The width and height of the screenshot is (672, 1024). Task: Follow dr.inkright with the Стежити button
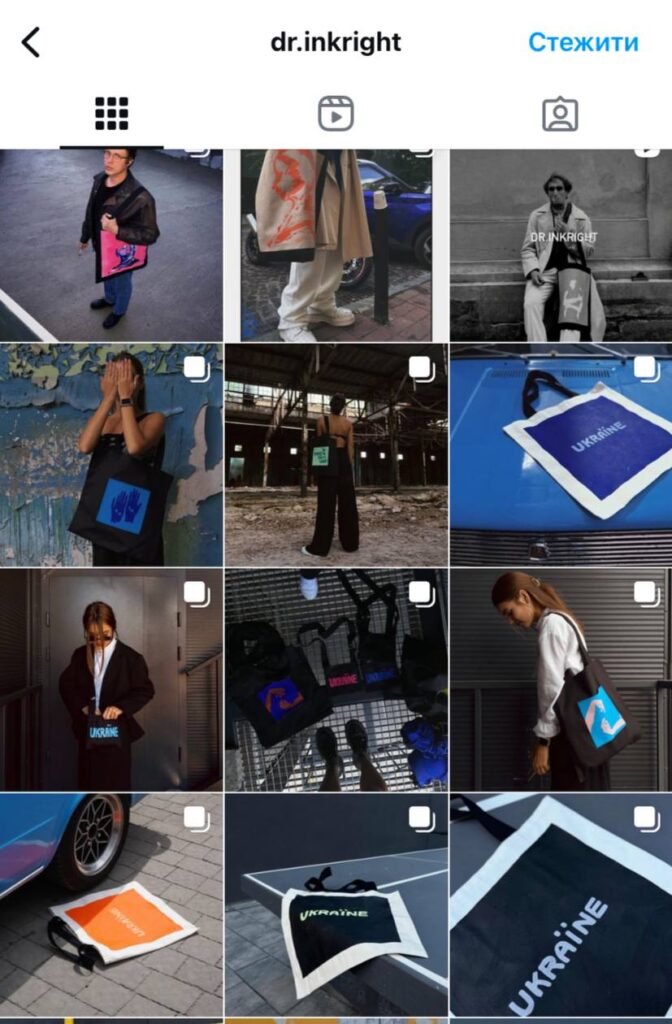(x=583, y=42)
